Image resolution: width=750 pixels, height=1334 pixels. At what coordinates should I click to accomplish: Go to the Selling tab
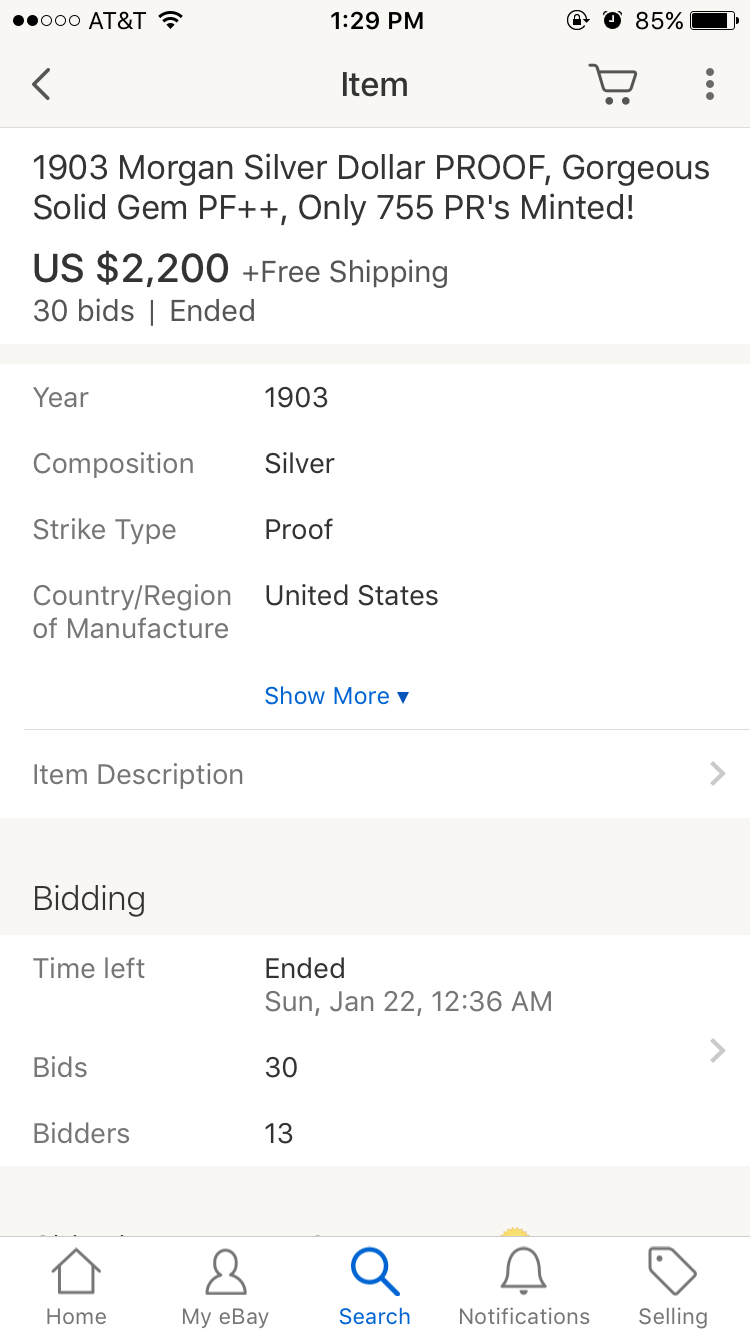(x=673, y=1287)
